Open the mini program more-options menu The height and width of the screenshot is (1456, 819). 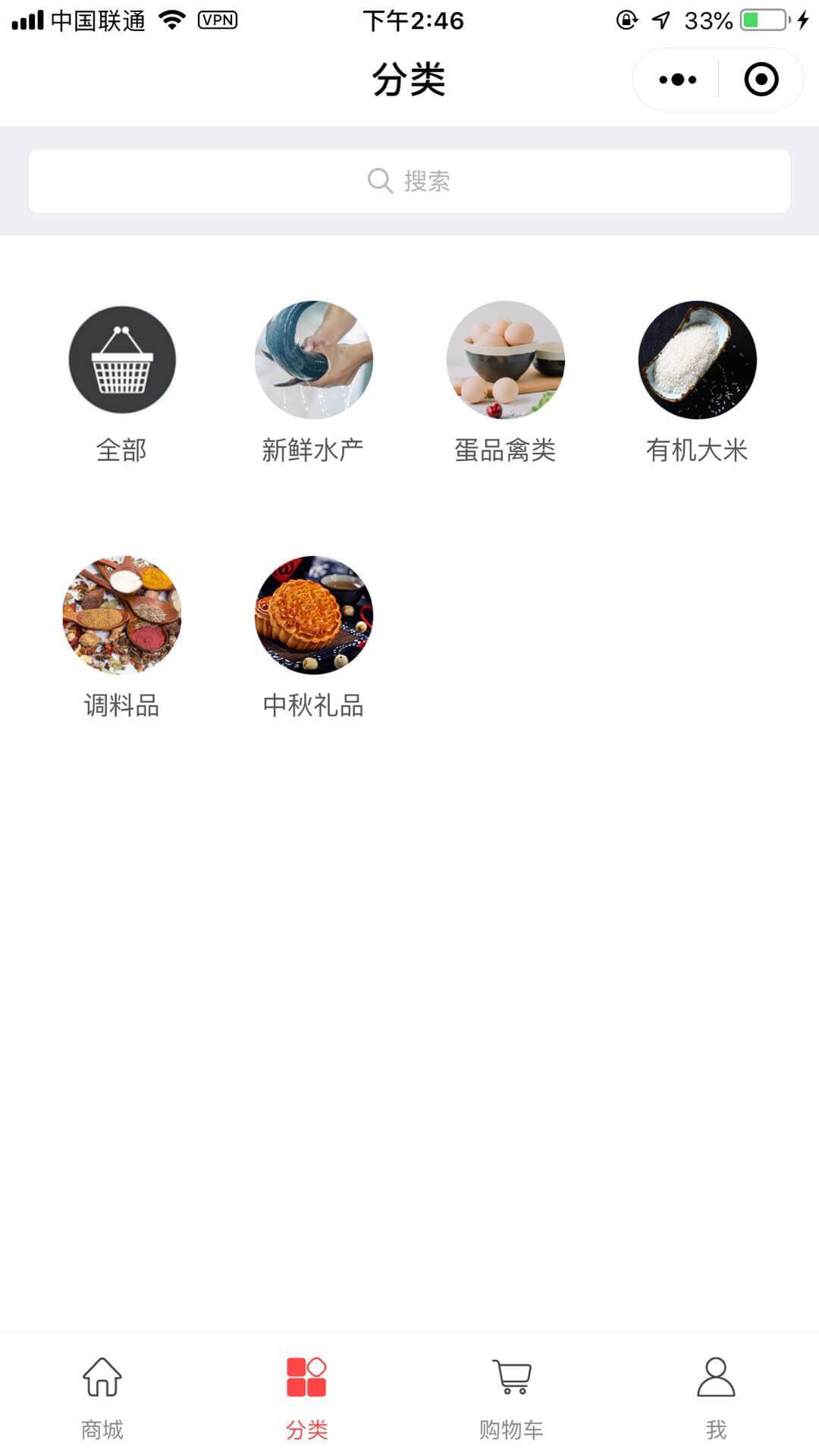click(x=677, y=80)
